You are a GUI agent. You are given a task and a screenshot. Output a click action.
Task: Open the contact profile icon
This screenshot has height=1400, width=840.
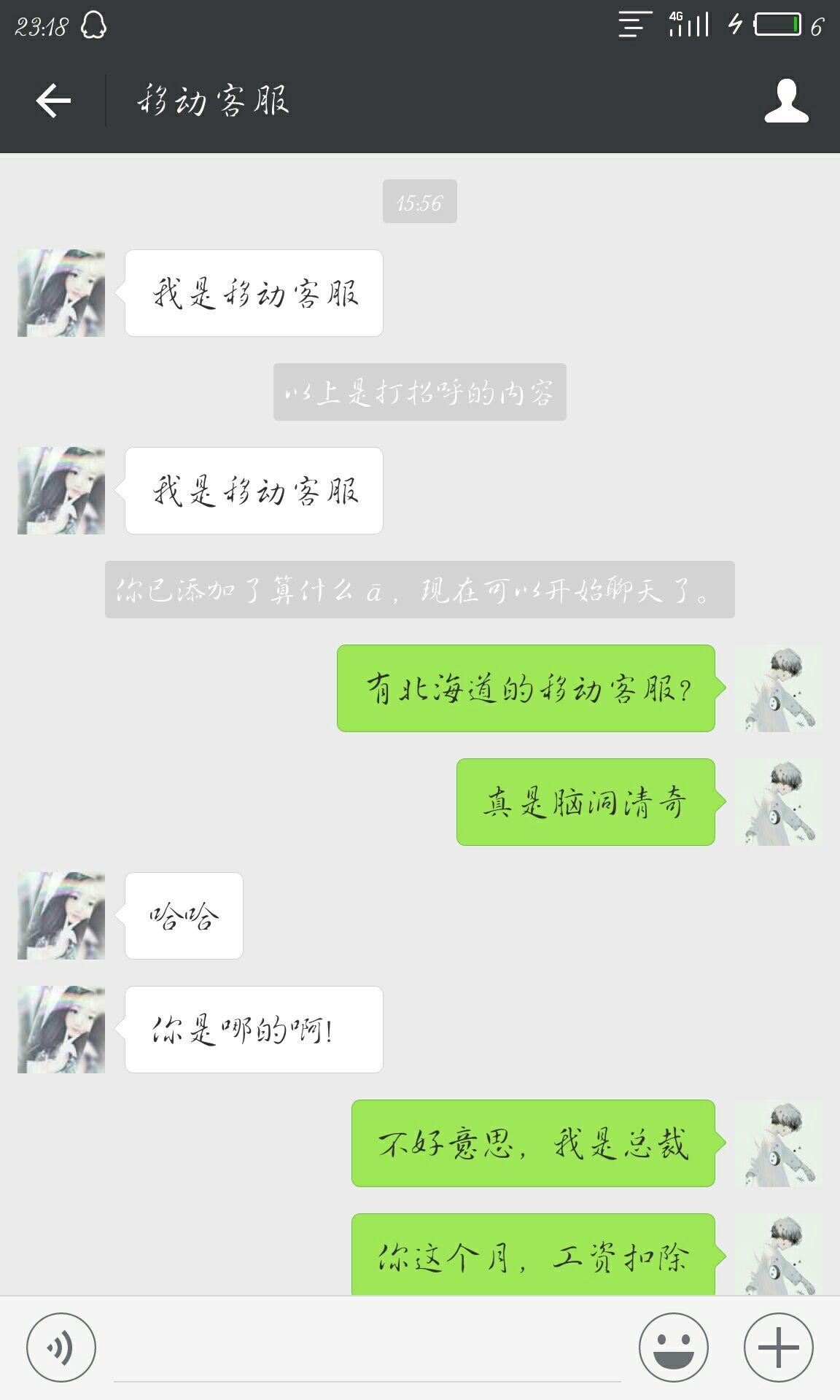(x=786, y=101)
